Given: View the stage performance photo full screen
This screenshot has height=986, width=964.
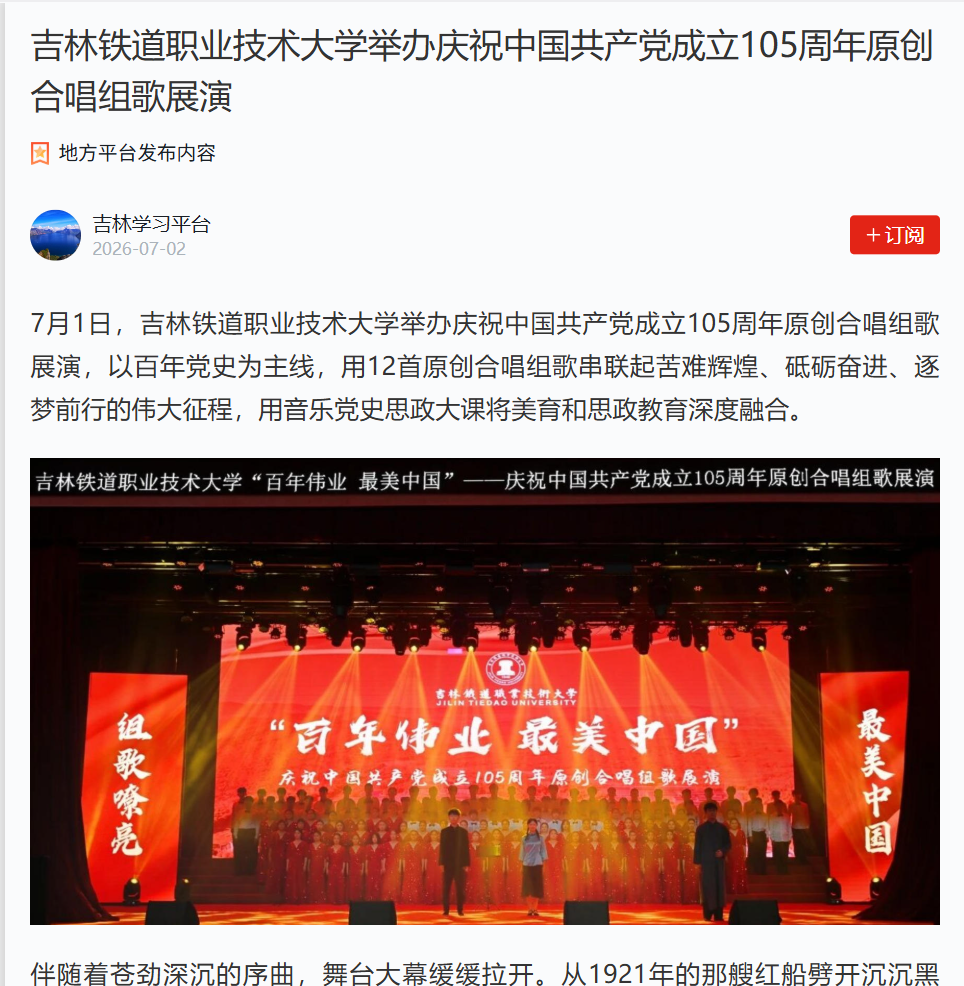Looking at the screenshot, I should pyautogui.click(x=485, y=691).
